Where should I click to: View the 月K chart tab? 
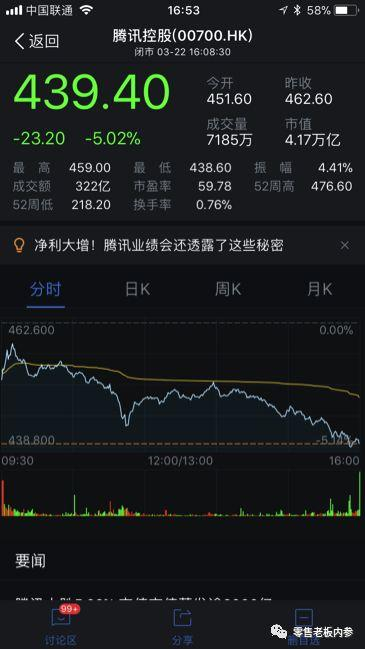[319, 289]
